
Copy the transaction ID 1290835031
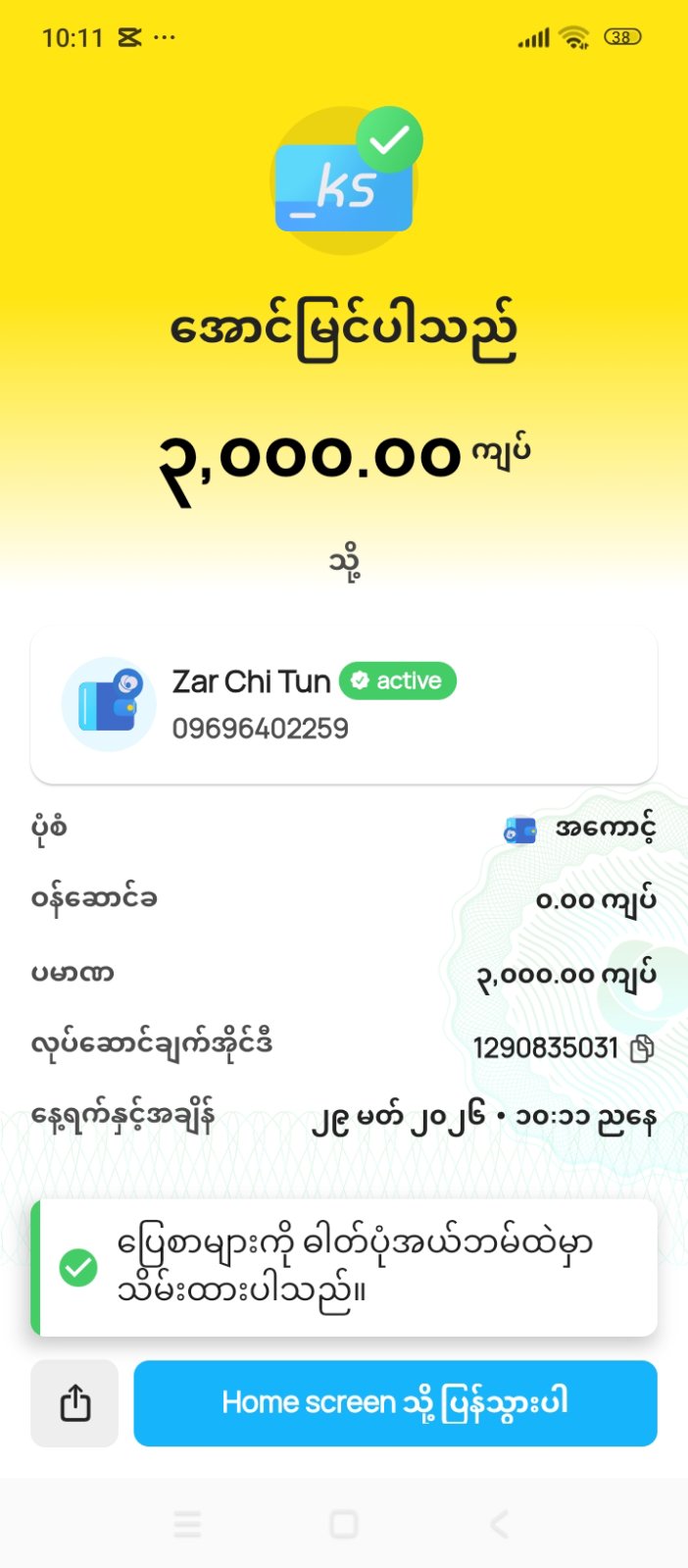[642, 1048]
